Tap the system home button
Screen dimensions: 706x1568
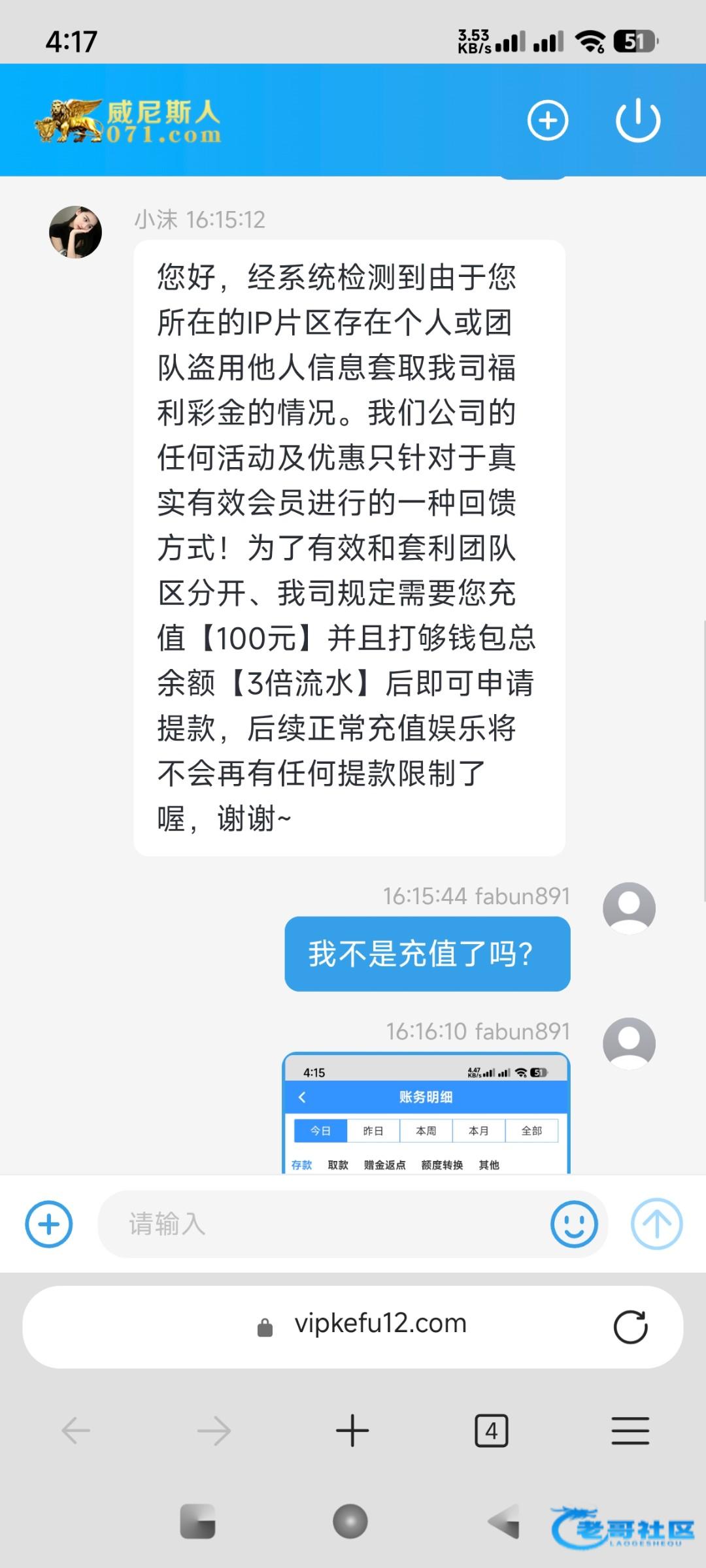350,1522
